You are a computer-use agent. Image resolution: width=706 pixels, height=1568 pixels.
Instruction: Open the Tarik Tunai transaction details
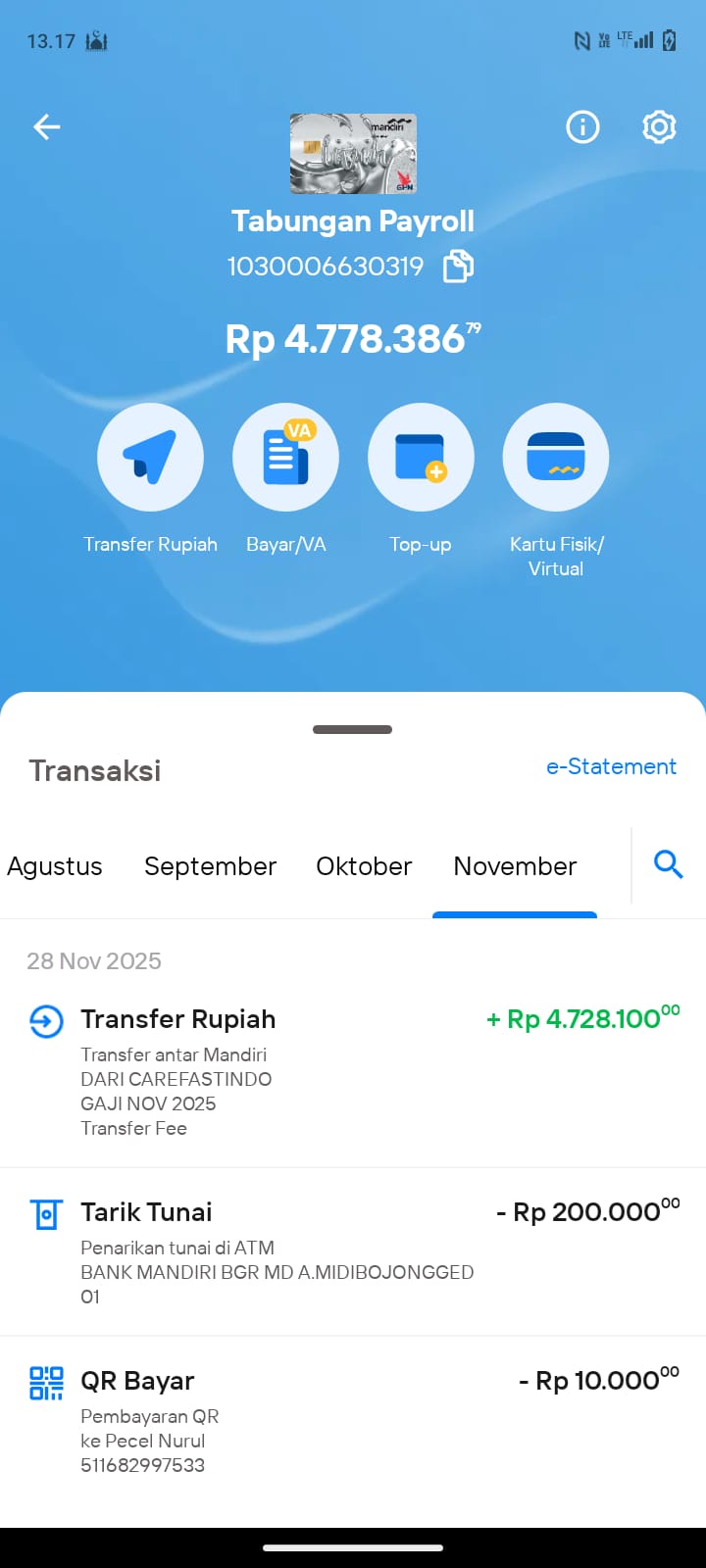click(x=353, y=1251)
